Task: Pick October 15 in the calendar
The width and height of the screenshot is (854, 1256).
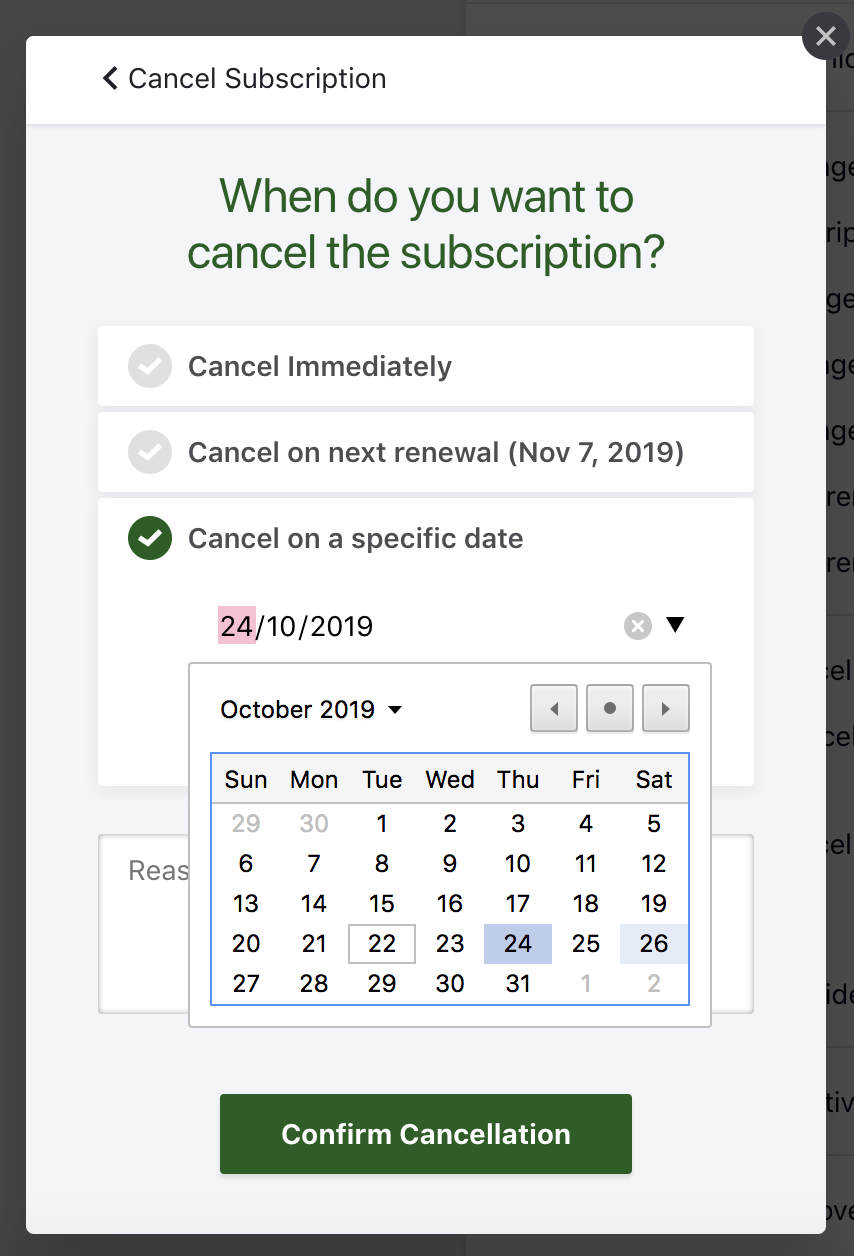Action: tap(382, 903)
